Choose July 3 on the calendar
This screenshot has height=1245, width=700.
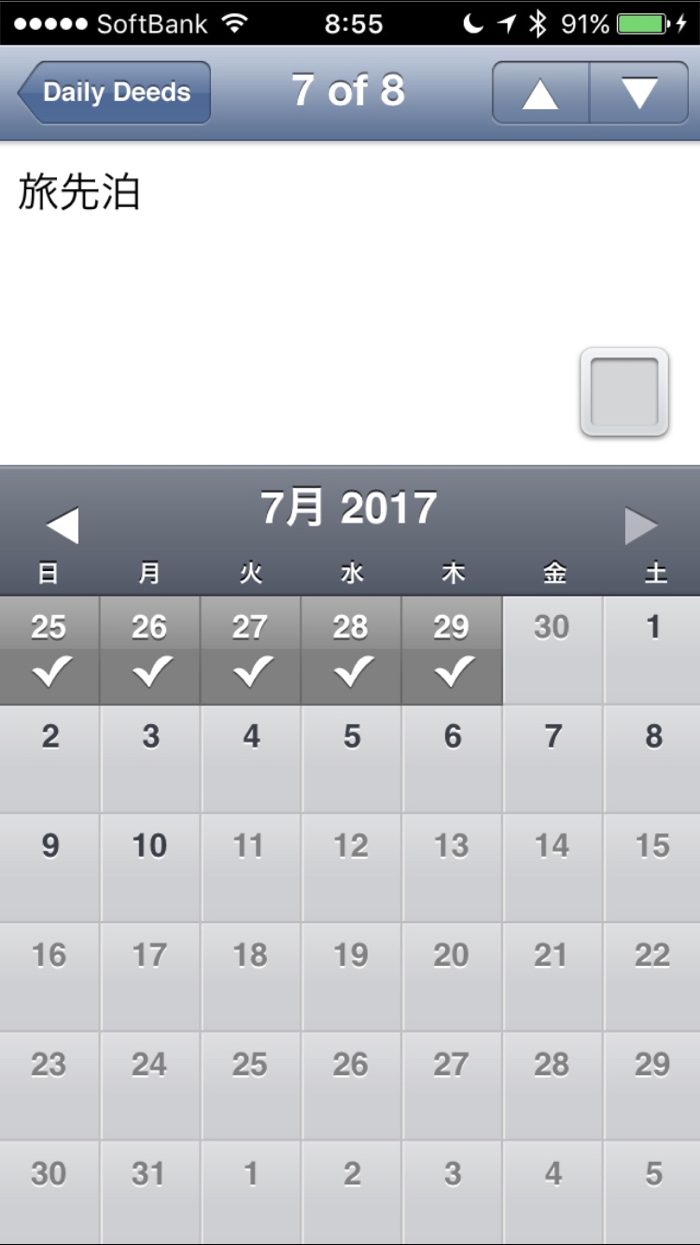tap(150, 758)
